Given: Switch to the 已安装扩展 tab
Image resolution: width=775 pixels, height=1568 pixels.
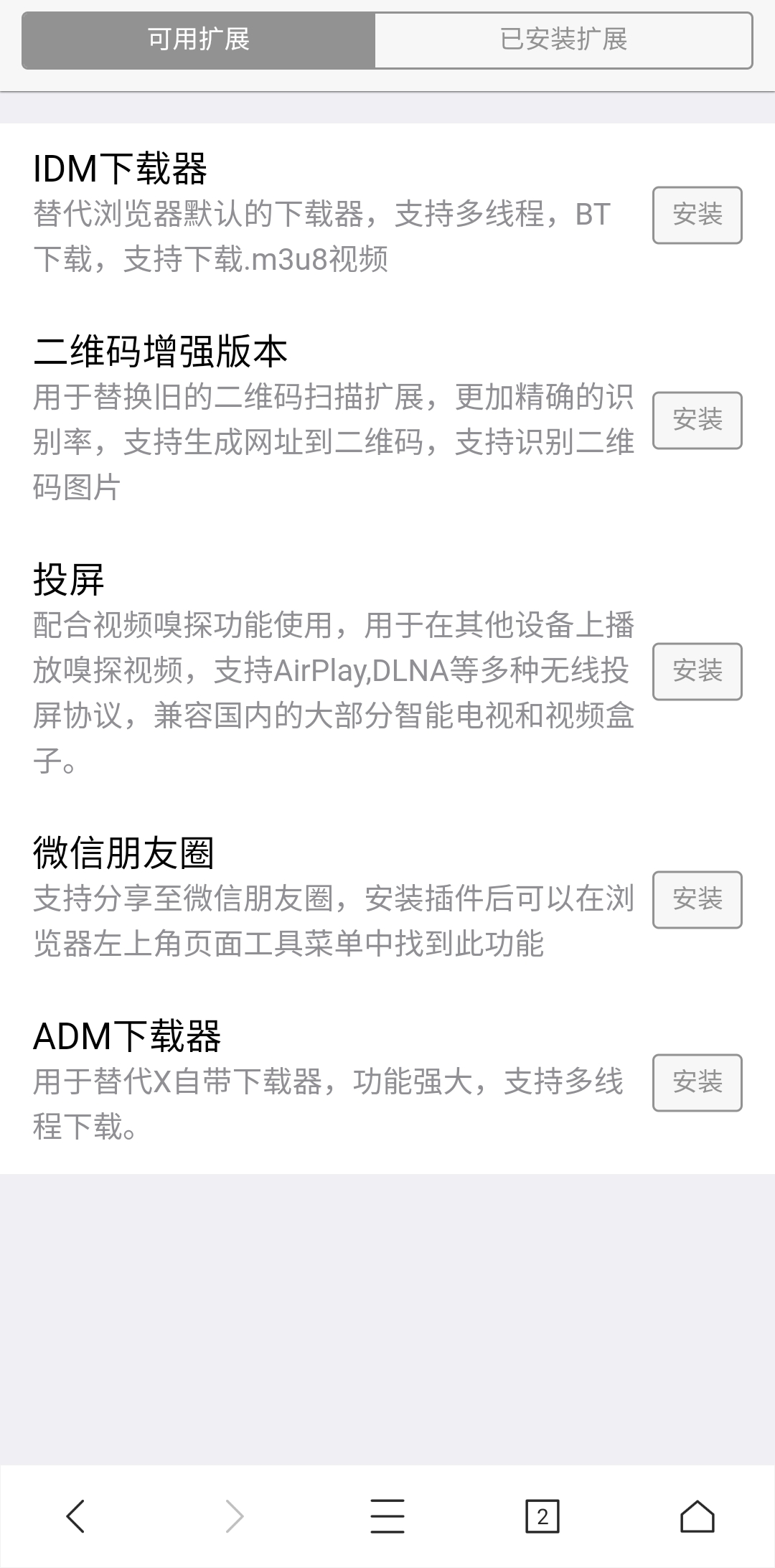Looking at the screenshot, I should point(567,41).
